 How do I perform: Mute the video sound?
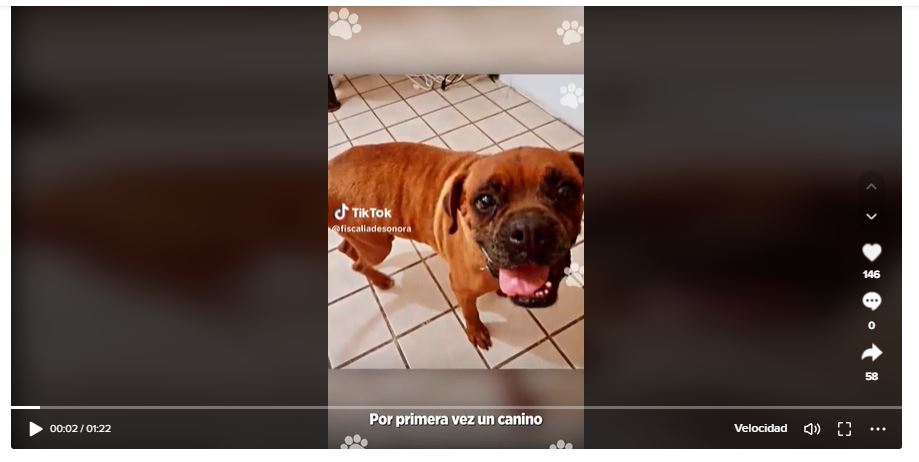coord(812,429)
